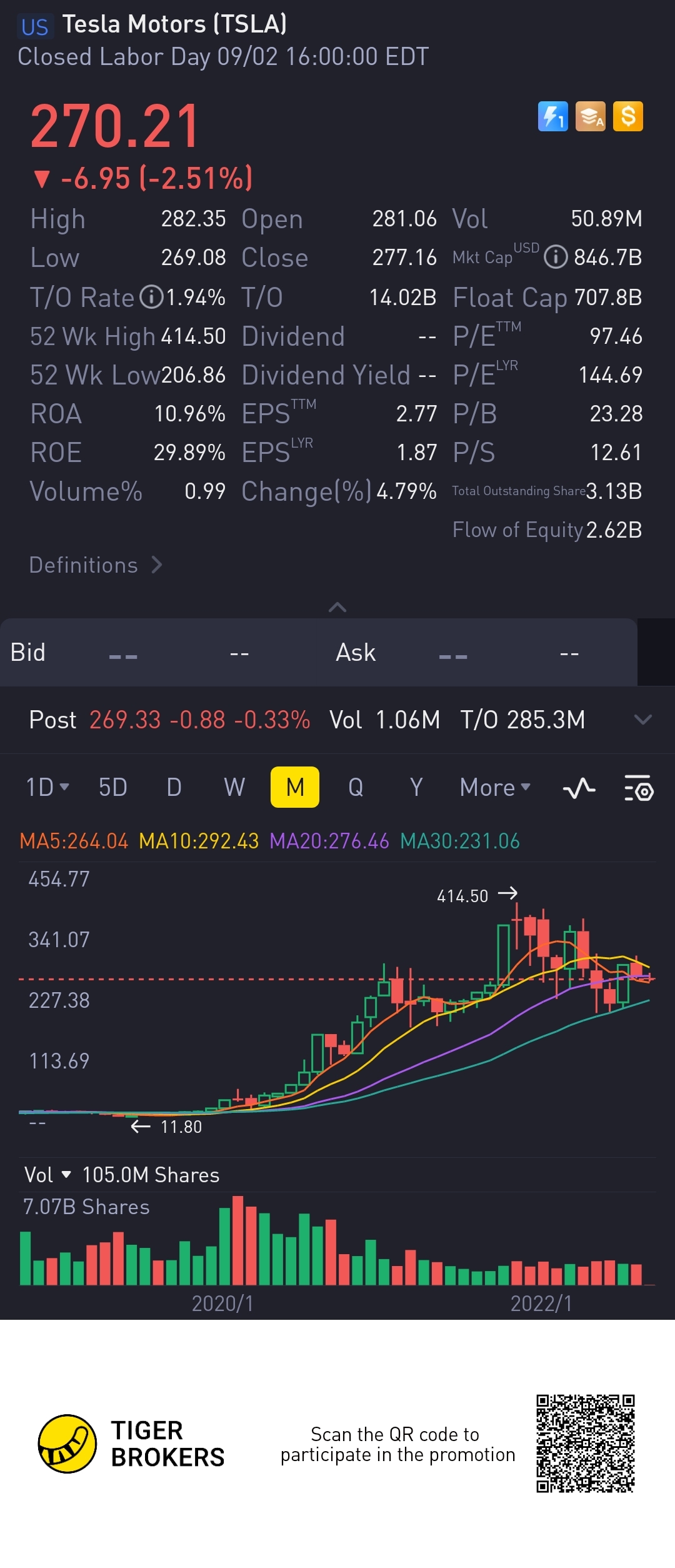Expand the Post market row
This screenshot has width=675, height=1568.
tap(642, 720)
